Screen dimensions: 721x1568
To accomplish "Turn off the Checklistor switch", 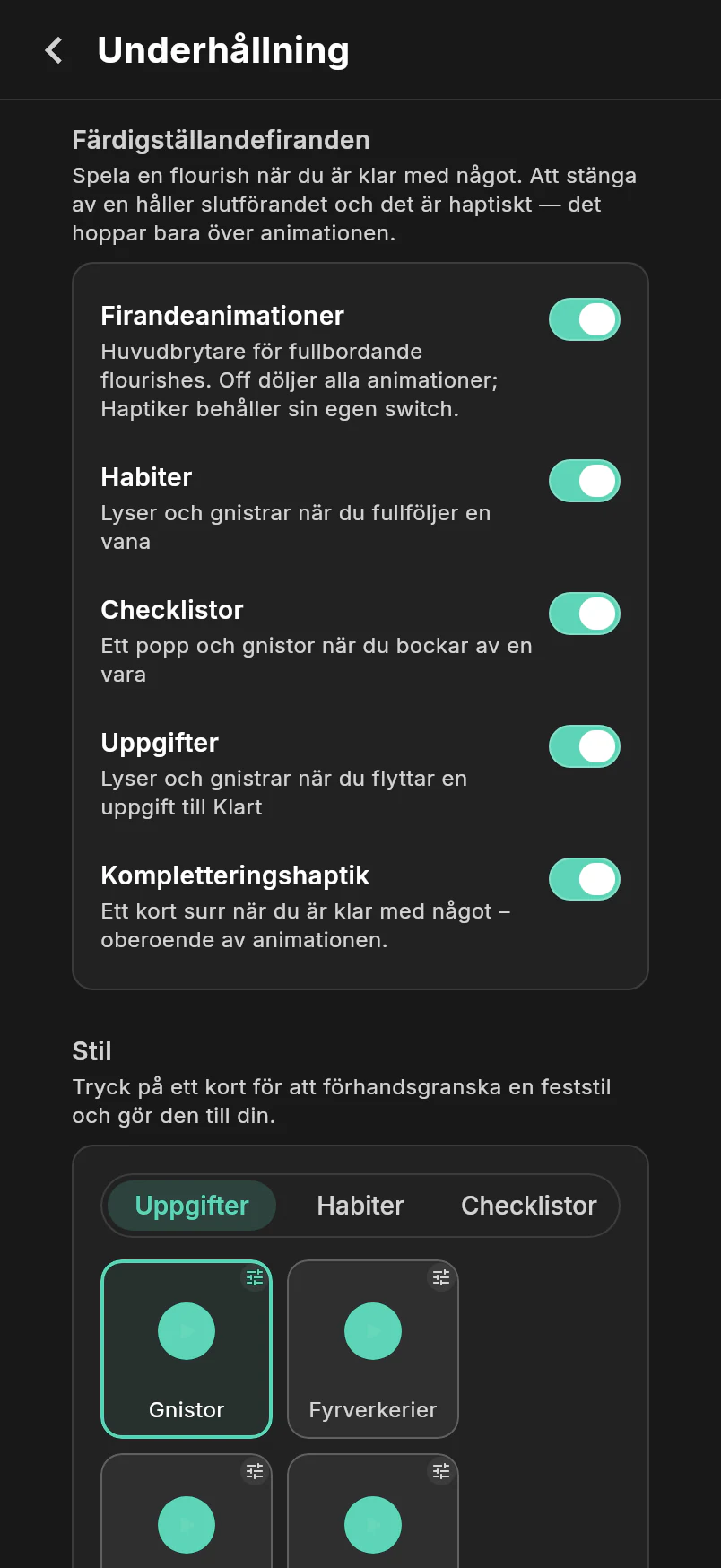I will tap(585, 614).
